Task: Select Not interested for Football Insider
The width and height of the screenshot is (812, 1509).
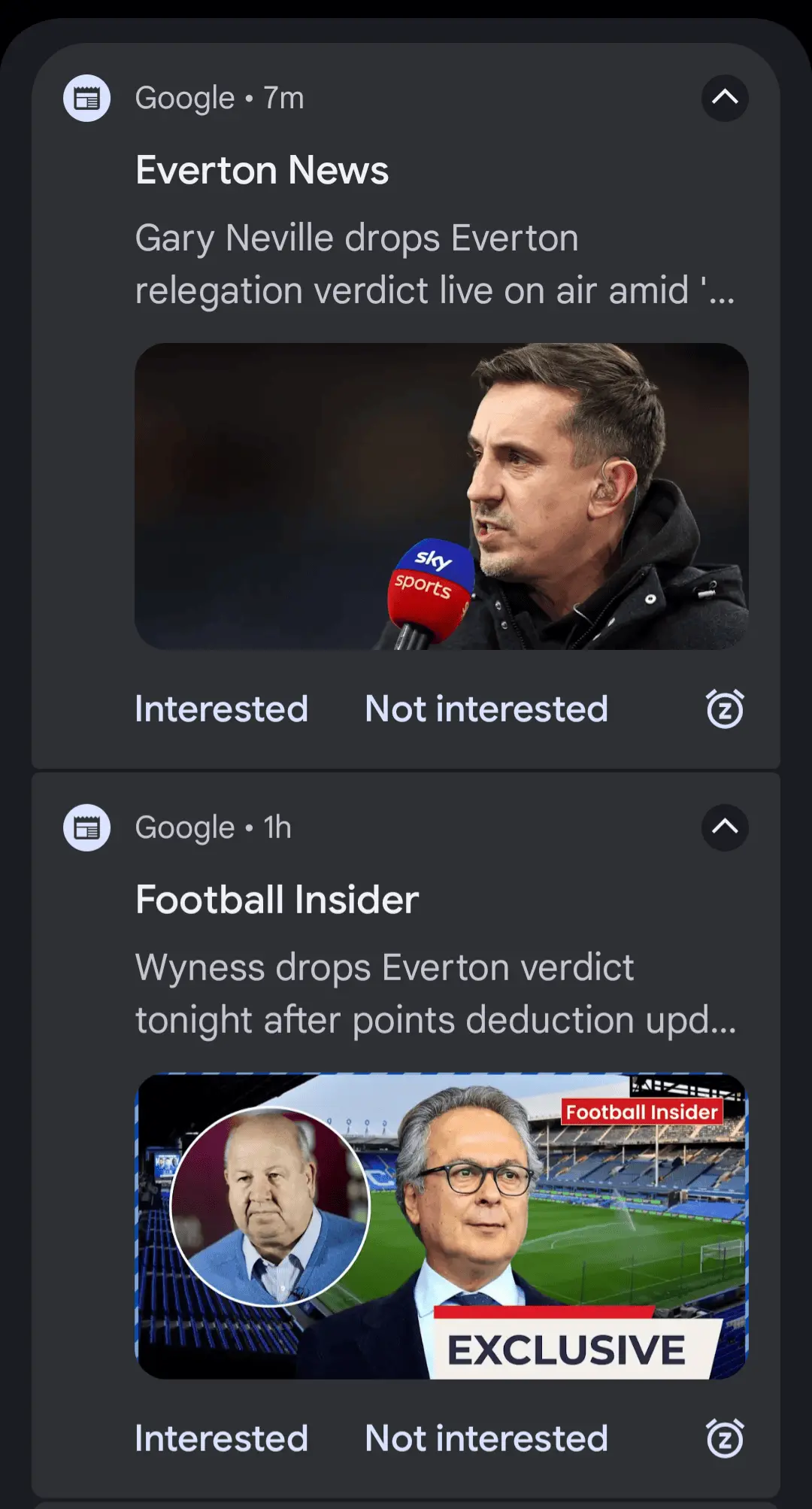Action: coord(486,1438)
